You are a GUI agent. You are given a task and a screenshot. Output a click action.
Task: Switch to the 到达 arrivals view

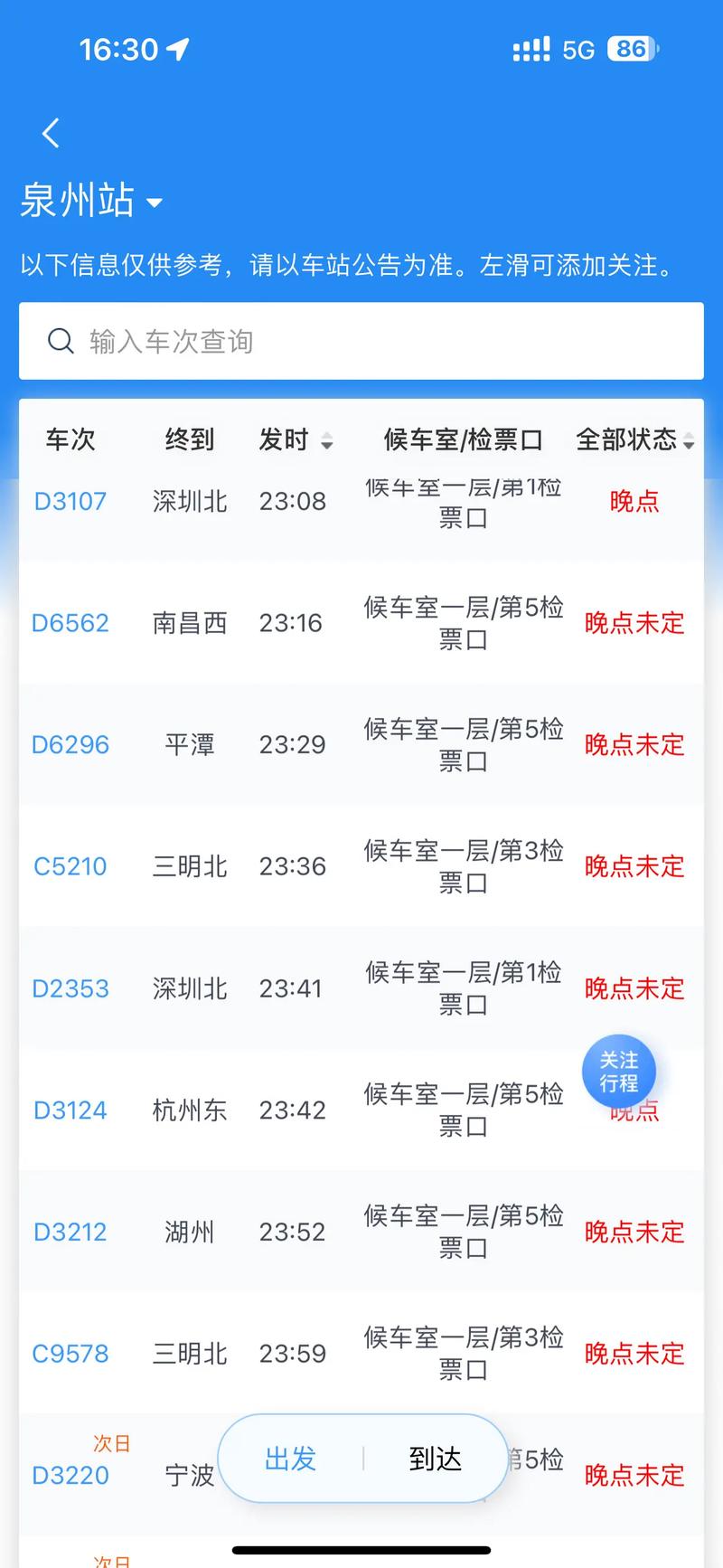click(x=435, y=1458)
